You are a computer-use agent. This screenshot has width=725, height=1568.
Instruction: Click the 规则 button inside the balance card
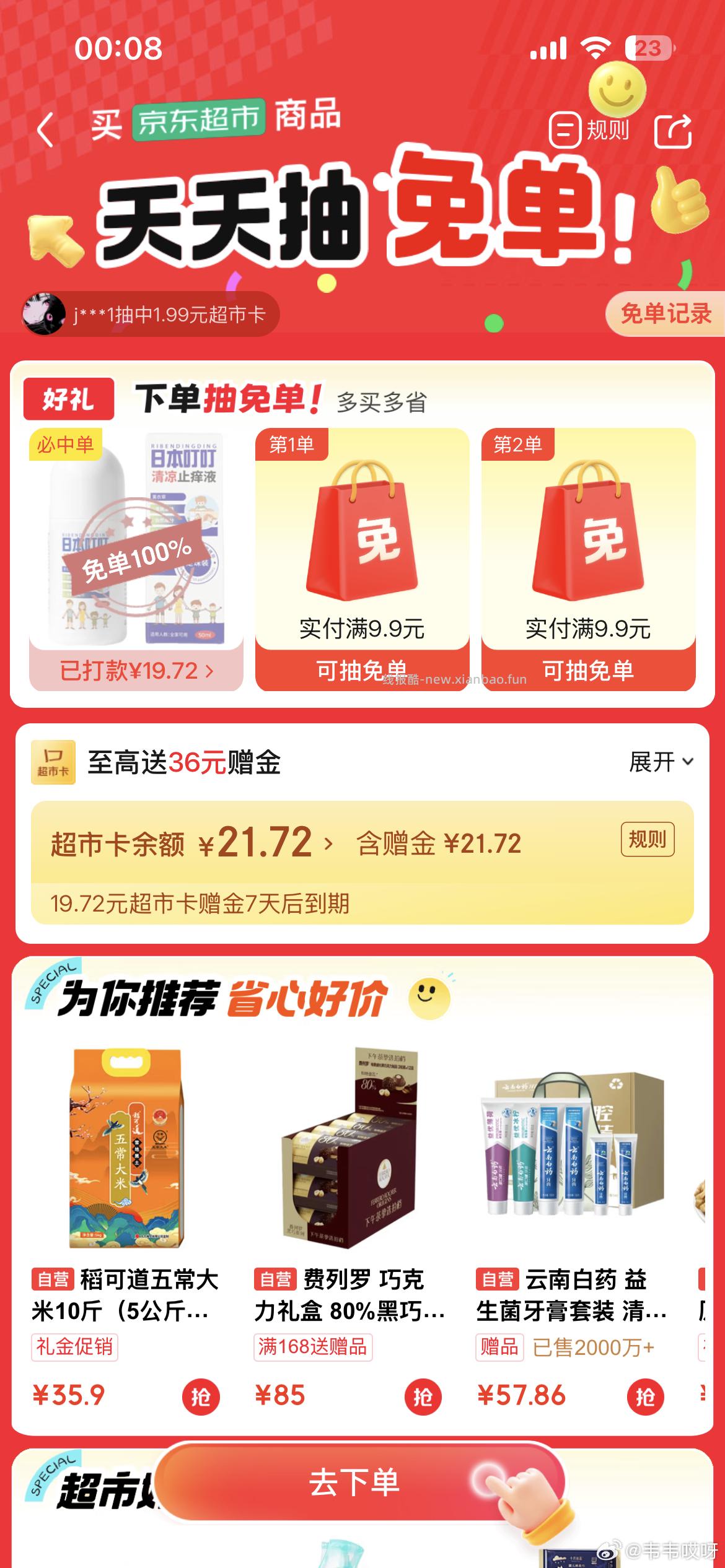(x=646, y=840)
